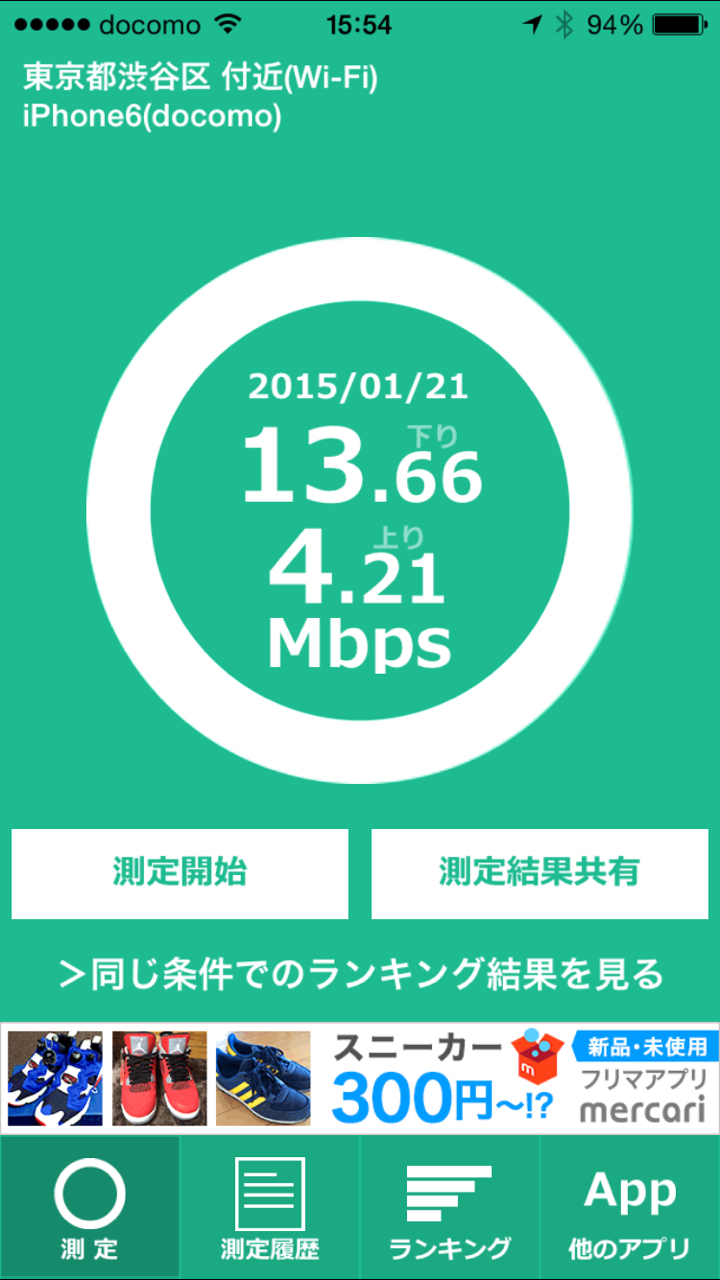The image size is (720, 1280).
Task: Open the mercari sneaker ad banner
Action: (360, 1077)
